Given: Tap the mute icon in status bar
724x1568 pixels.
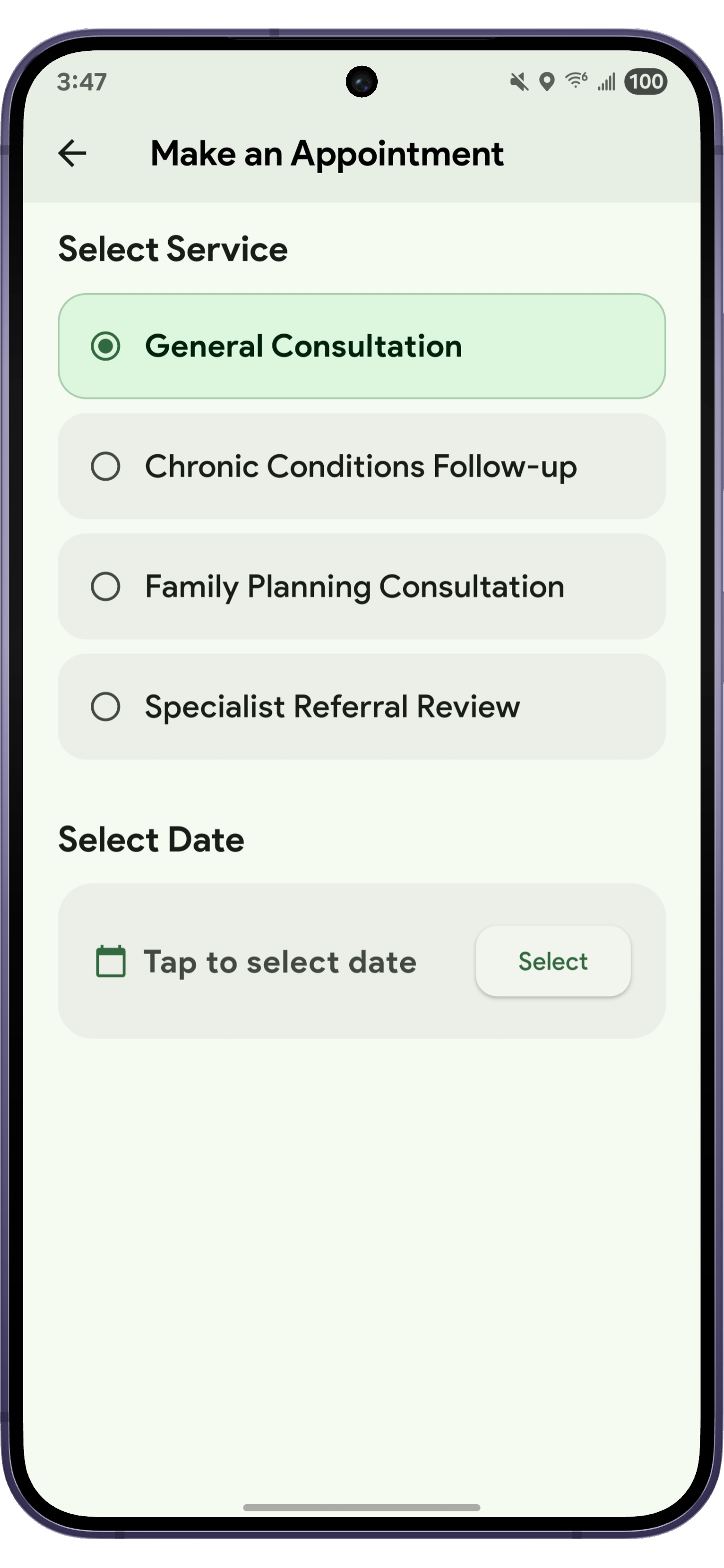Looking at the screenshot, I should click(x=519, y=82).
